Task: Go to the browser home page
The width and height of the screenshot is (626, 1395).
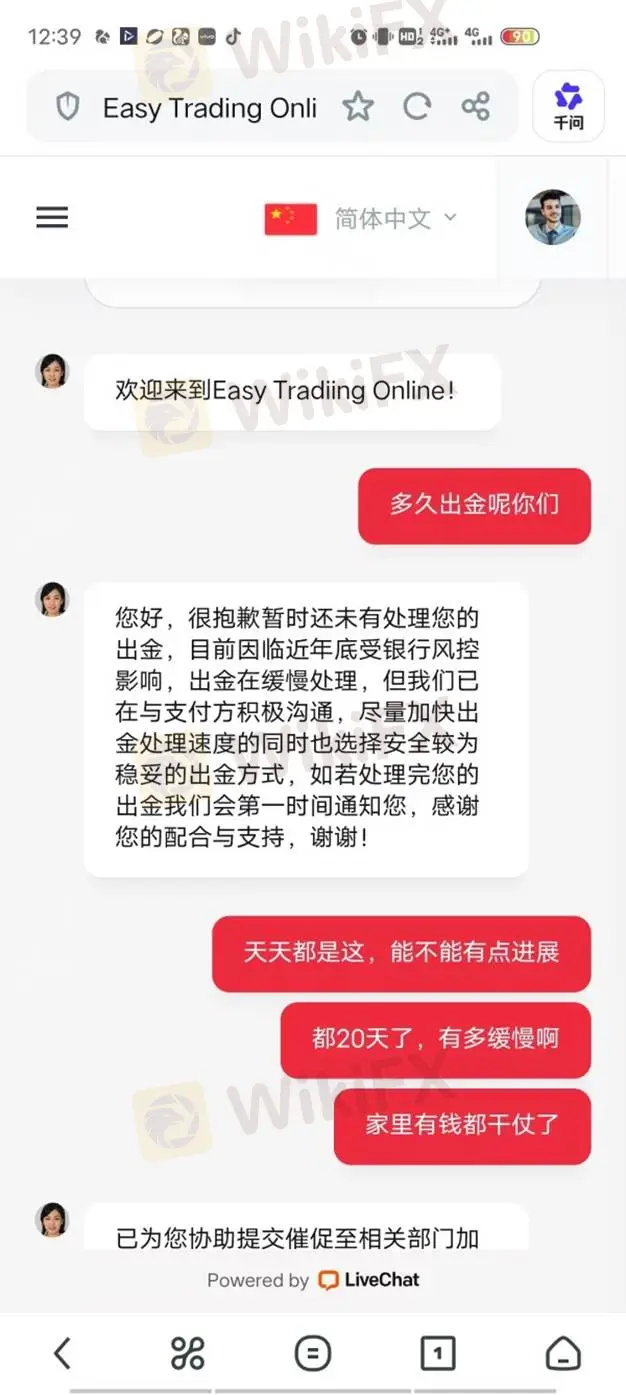Action: (x=563, y=1354)
